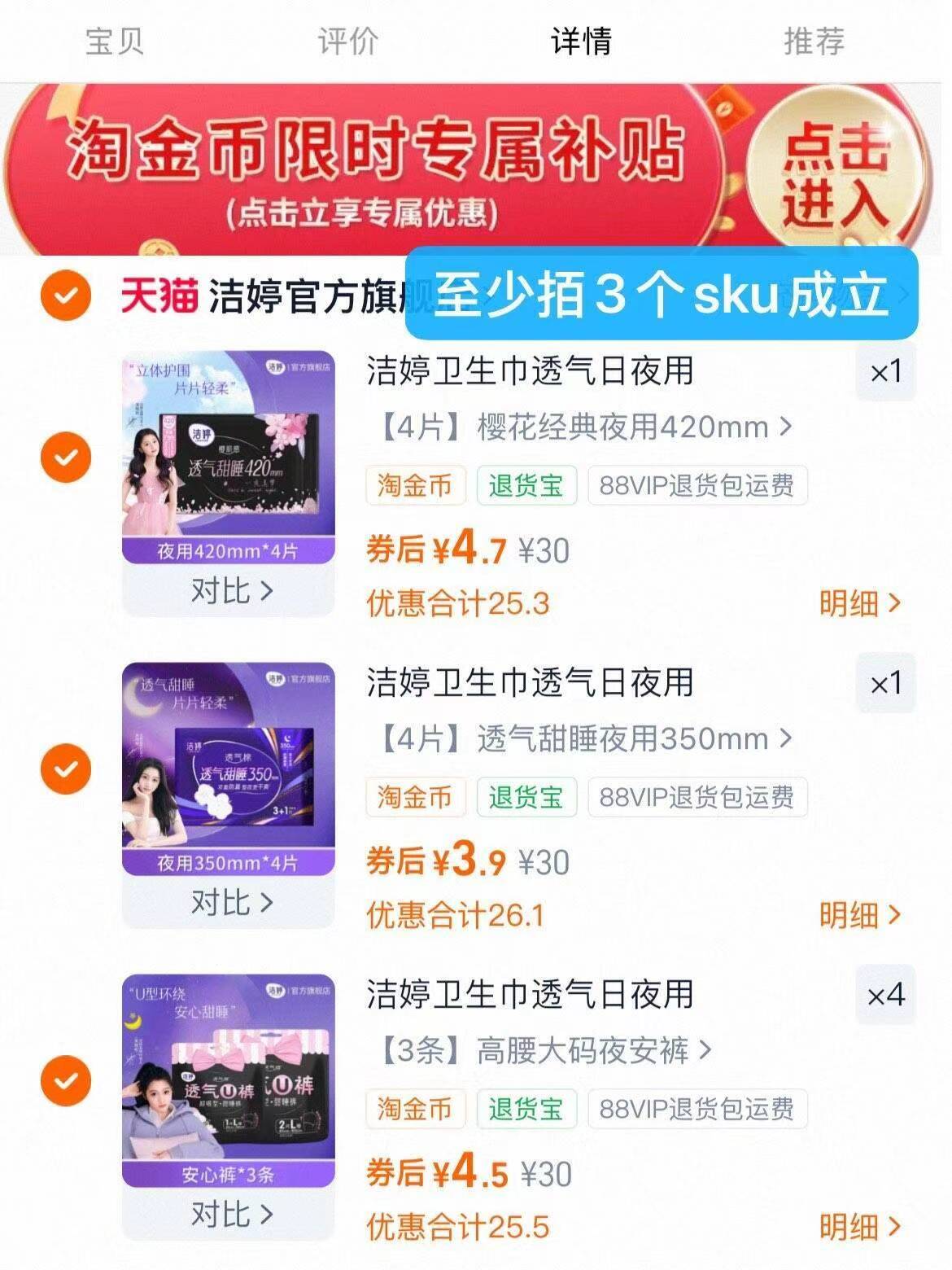
Task: Select the 88VIP退货包运费 badge on first item
Action: pyautogui.click(x=696, y=486)
